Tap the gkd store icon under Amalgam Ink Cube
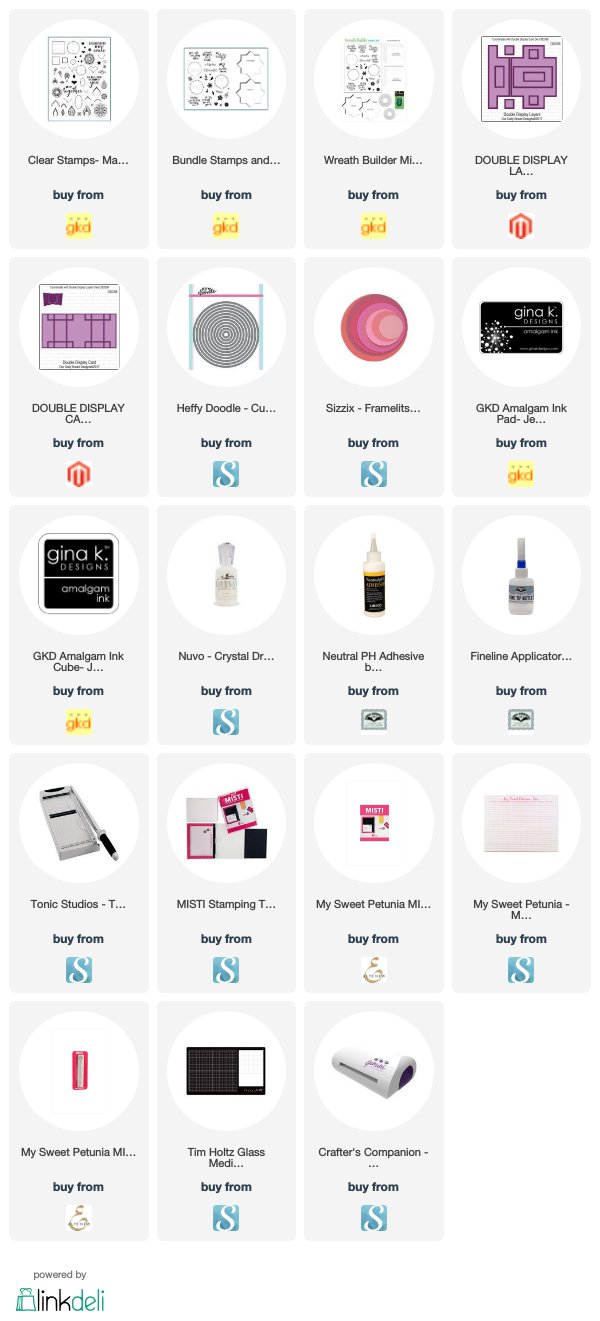 pyautogui.click(x=78, y=720)
